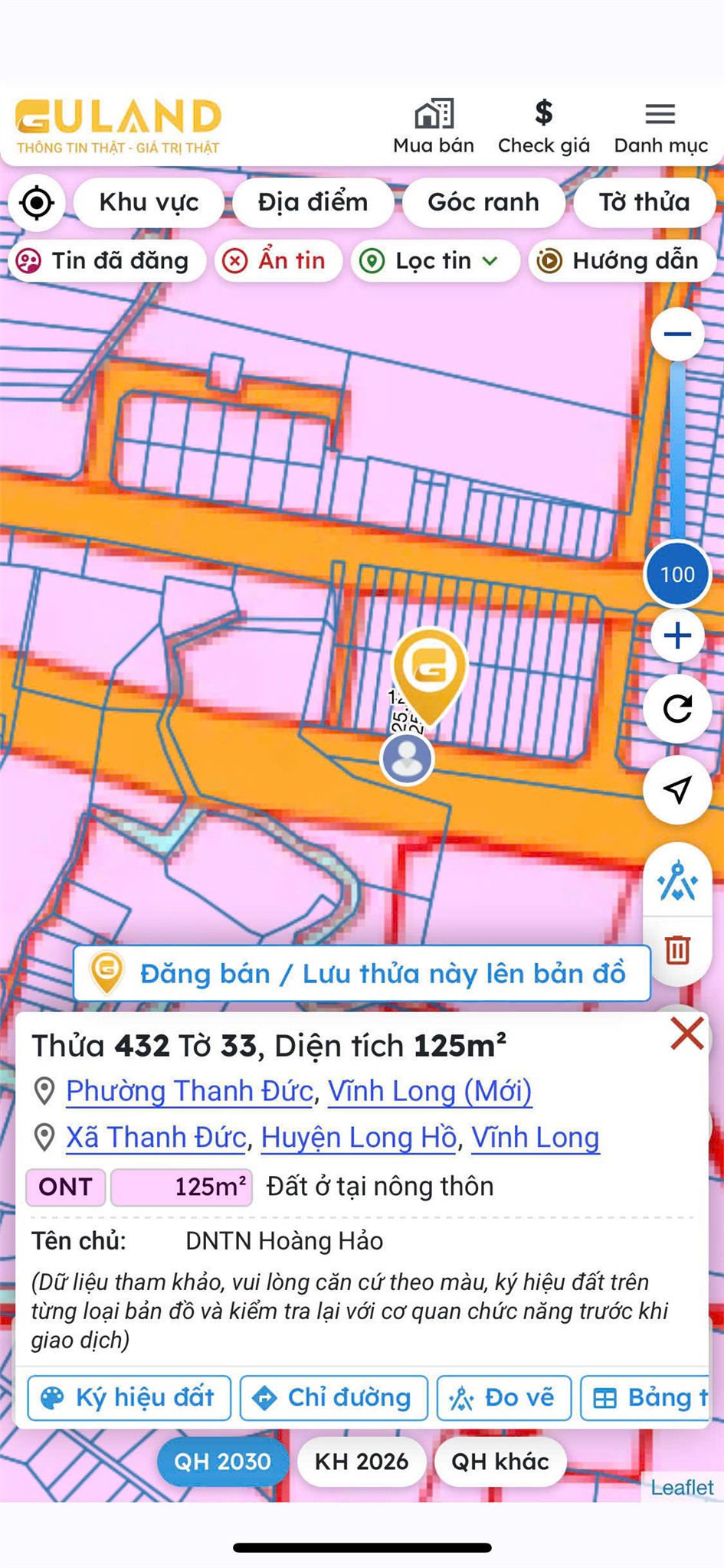Open Hướng dẫn guide
The image size is (724, 1568).
tap(623, 261)
